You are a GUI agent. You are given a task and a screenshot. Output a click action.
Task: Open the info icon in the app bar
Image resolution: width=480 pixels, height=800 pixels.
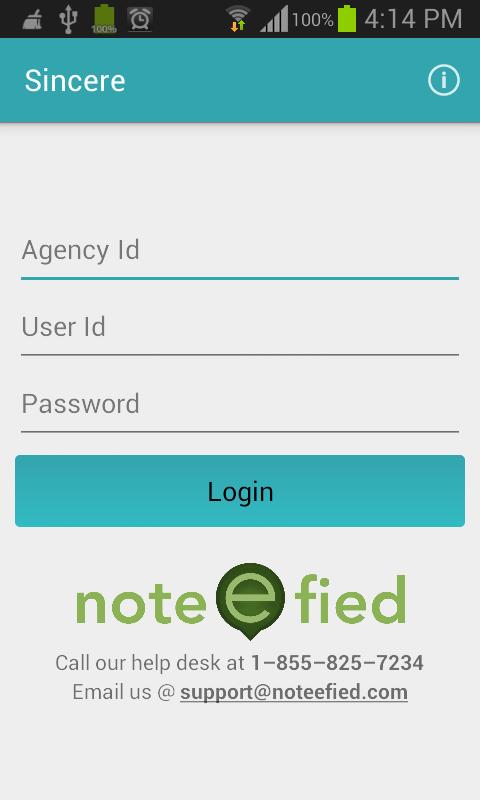click(443, 80)
